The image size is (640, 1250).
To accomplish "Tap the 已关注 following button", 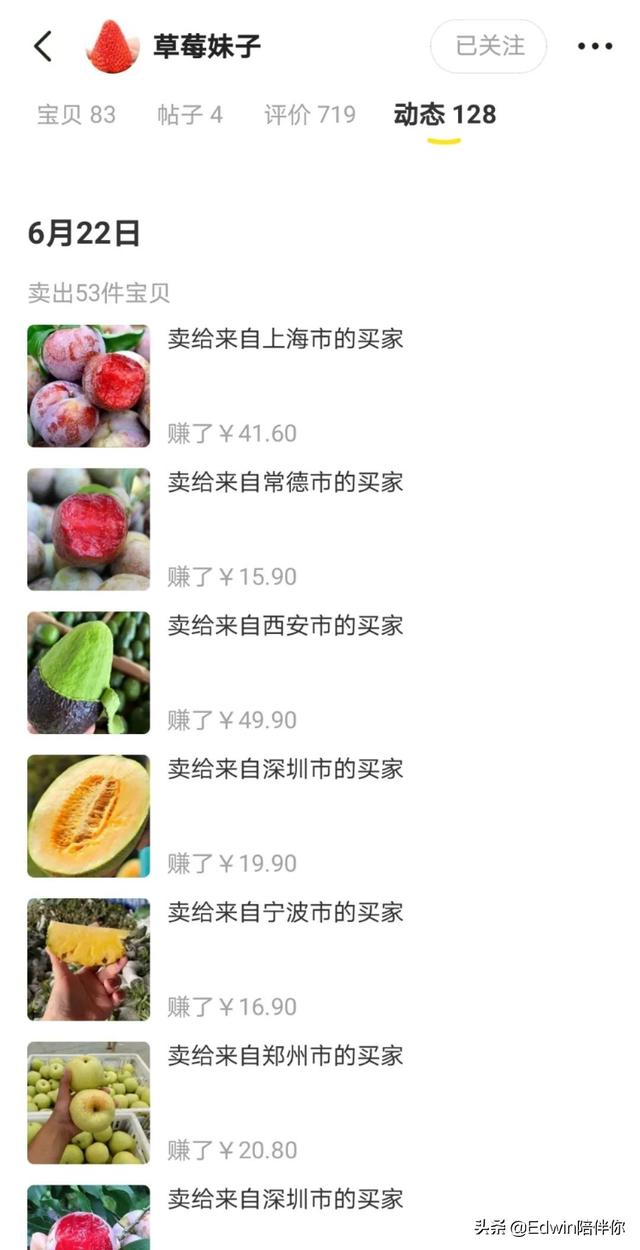I will 489,46.
